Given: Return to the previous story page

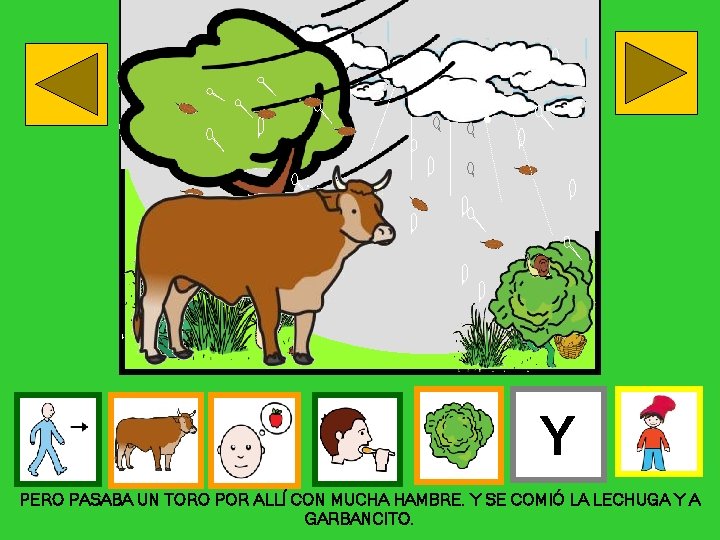Looking at the screenshot, I should point(67,84).
